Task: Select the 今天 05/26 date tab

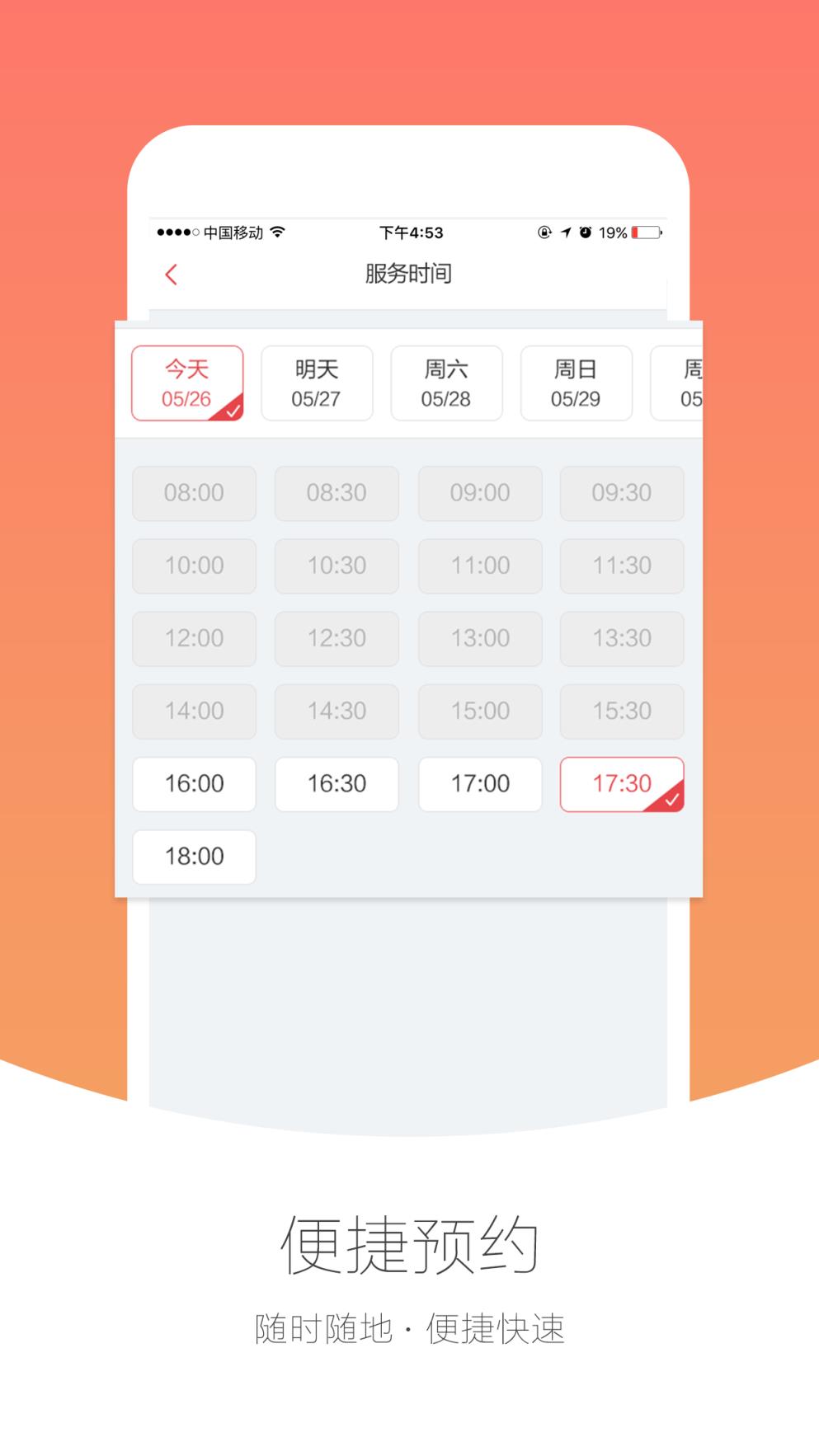Action: [x=187, y=383]
